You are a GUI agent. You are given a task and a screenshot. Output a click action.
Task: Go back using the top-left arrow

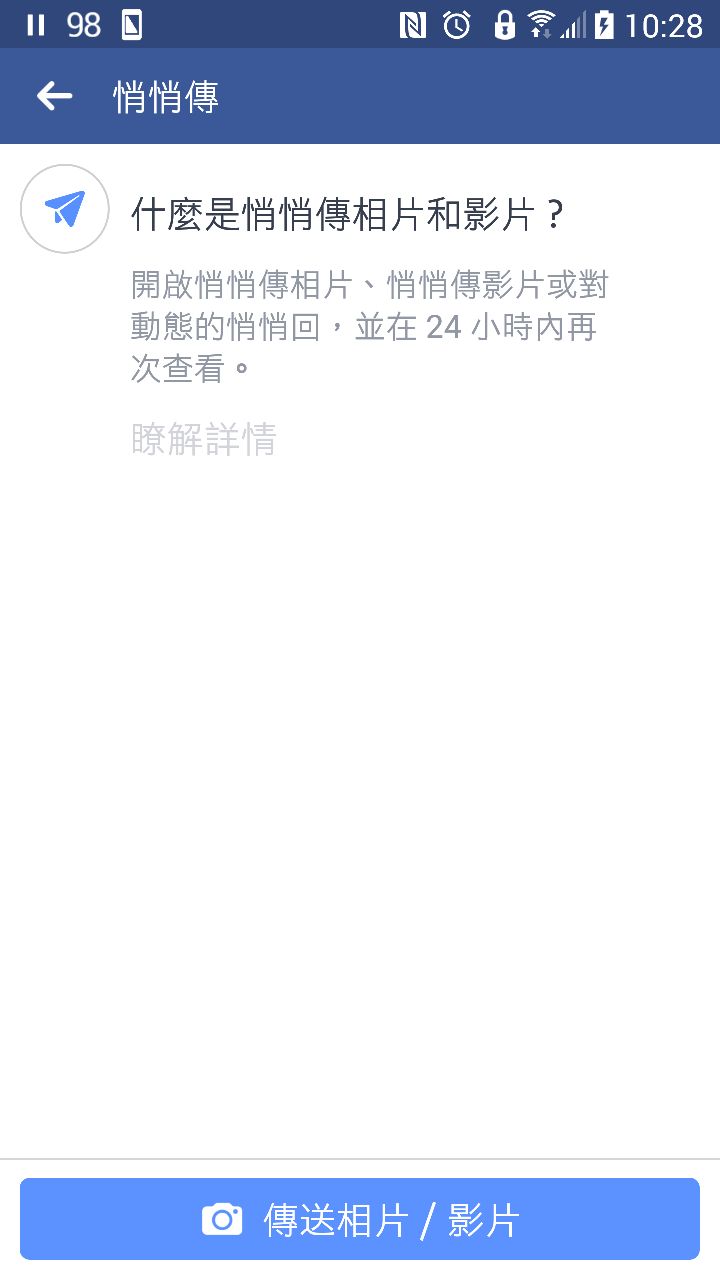tap(54, 96)
